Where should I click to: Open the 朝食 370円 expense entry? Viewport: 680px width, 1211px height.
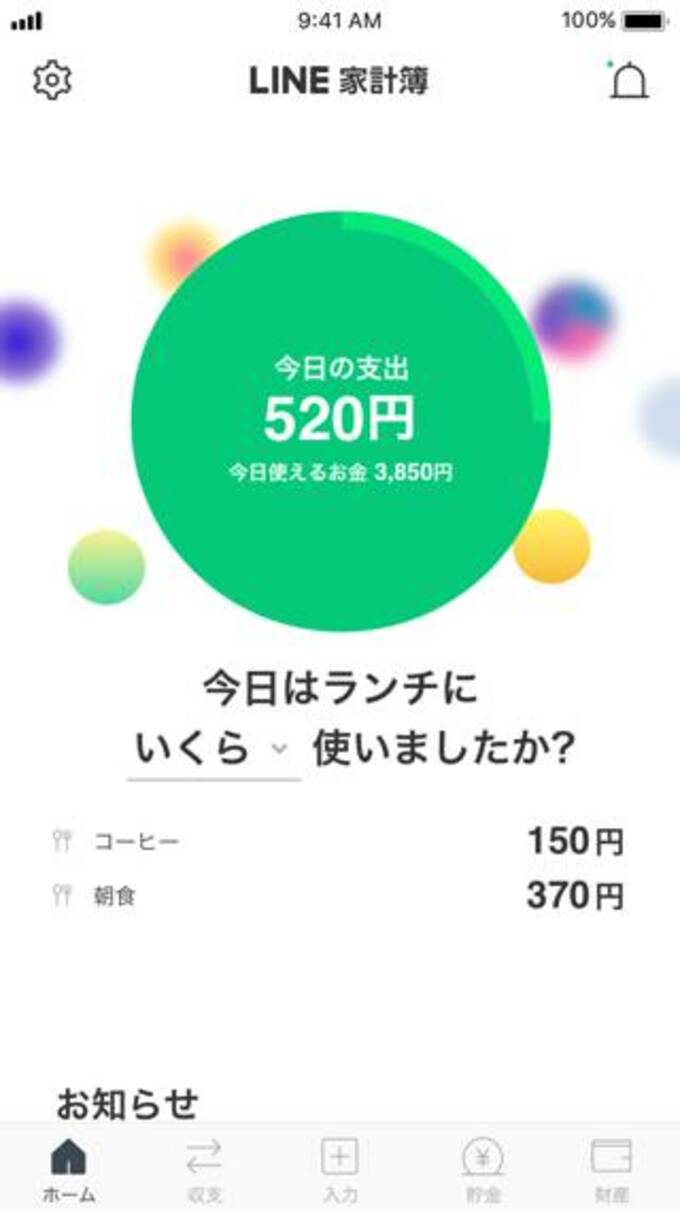pyautogui.click(x=338, y=896)
